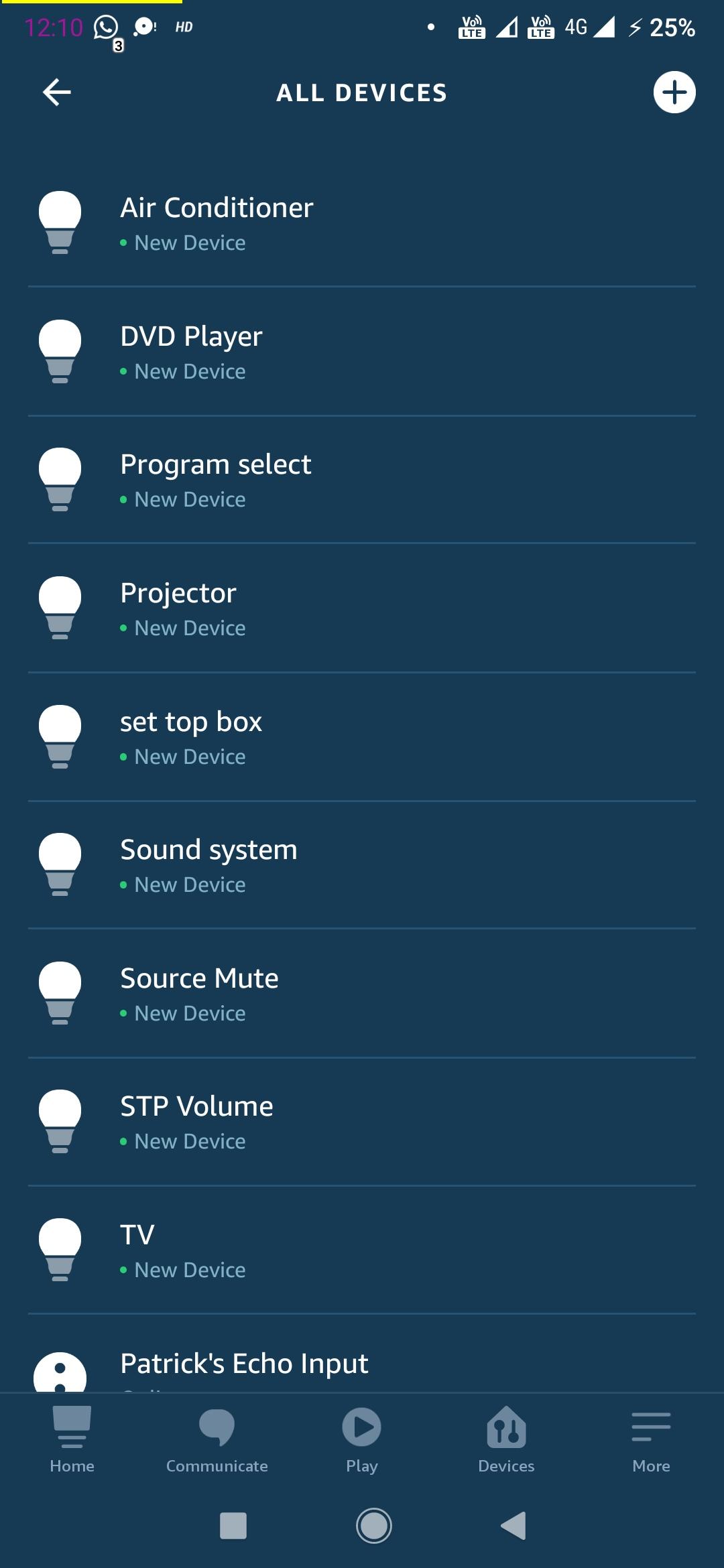Go back using the back arrow
724x1568 pixels.
pyautogui.click(x=56, y=92)
